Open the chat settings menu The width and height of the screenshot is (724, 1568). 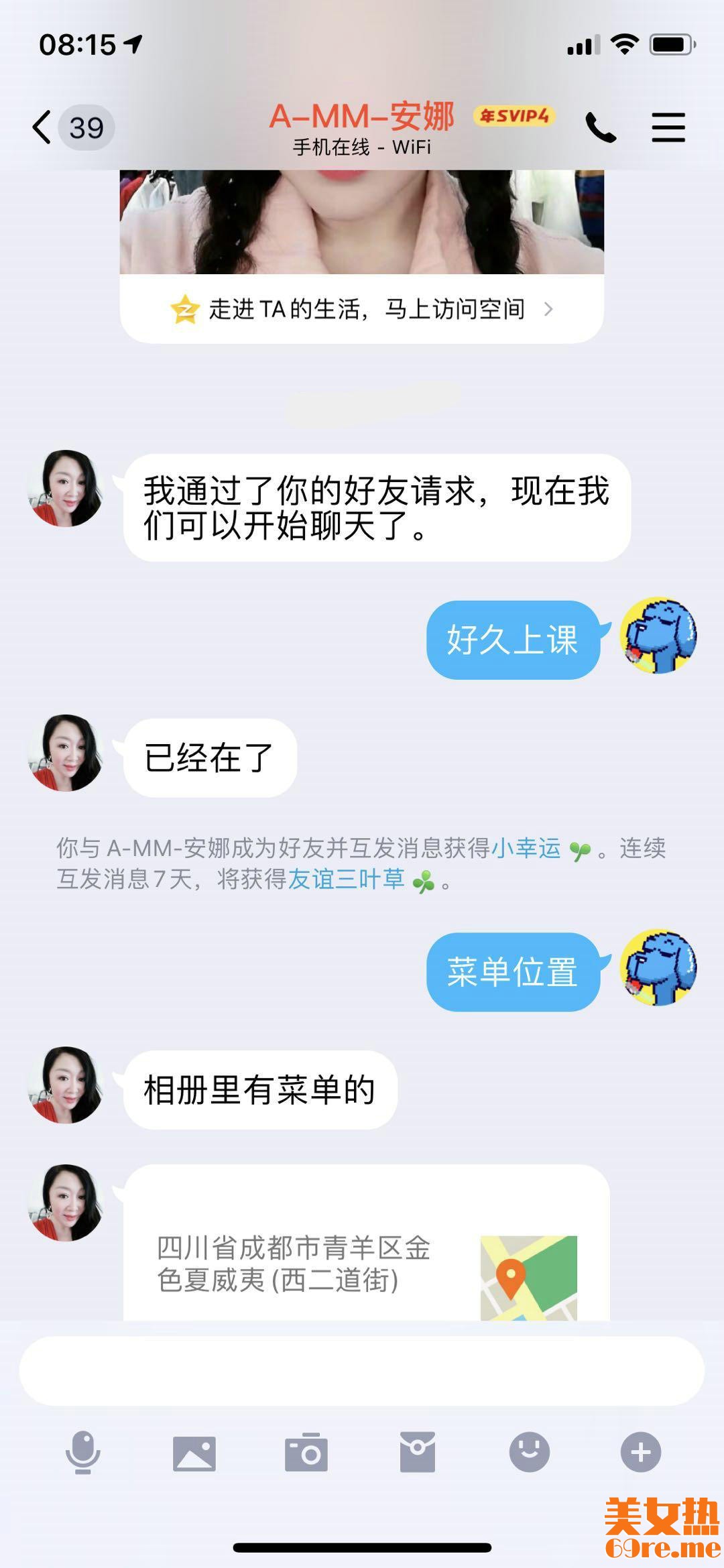(668, 127)
